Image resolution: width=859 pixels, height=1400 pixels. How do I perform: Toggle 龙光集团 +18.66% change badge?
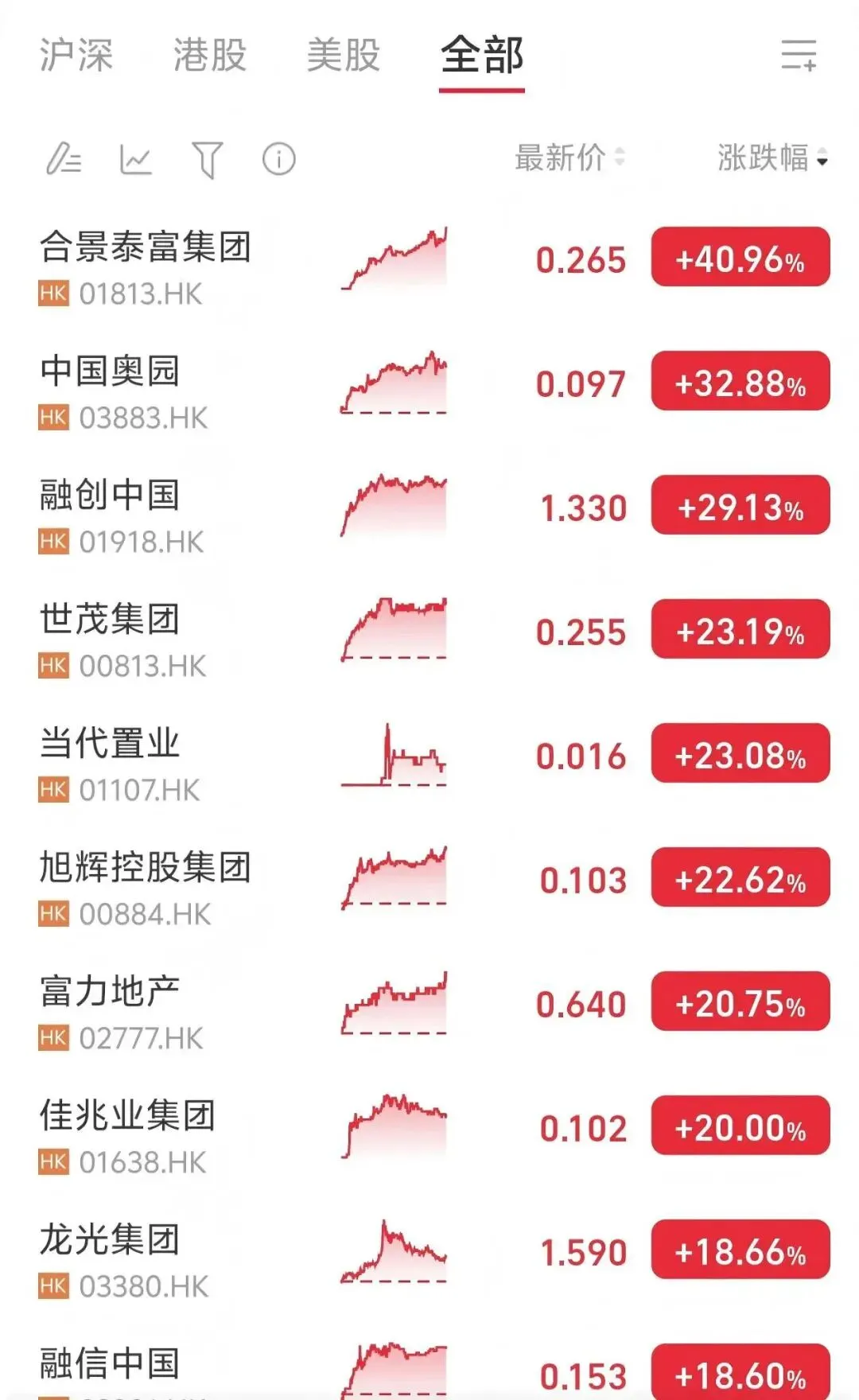pos(740,1252)
